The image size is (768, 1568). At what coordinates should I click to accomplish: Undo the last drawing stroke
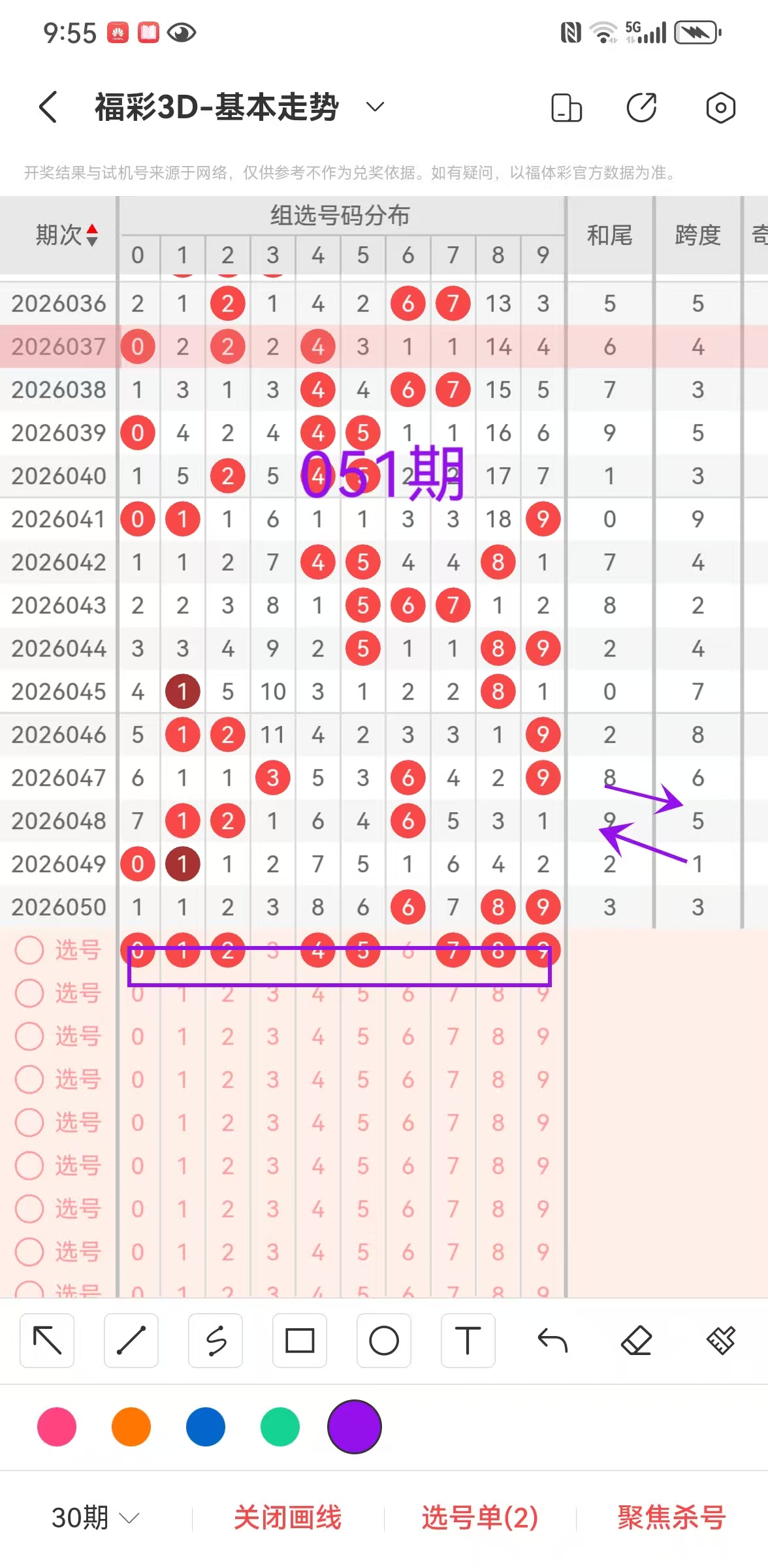[552, 1341]
